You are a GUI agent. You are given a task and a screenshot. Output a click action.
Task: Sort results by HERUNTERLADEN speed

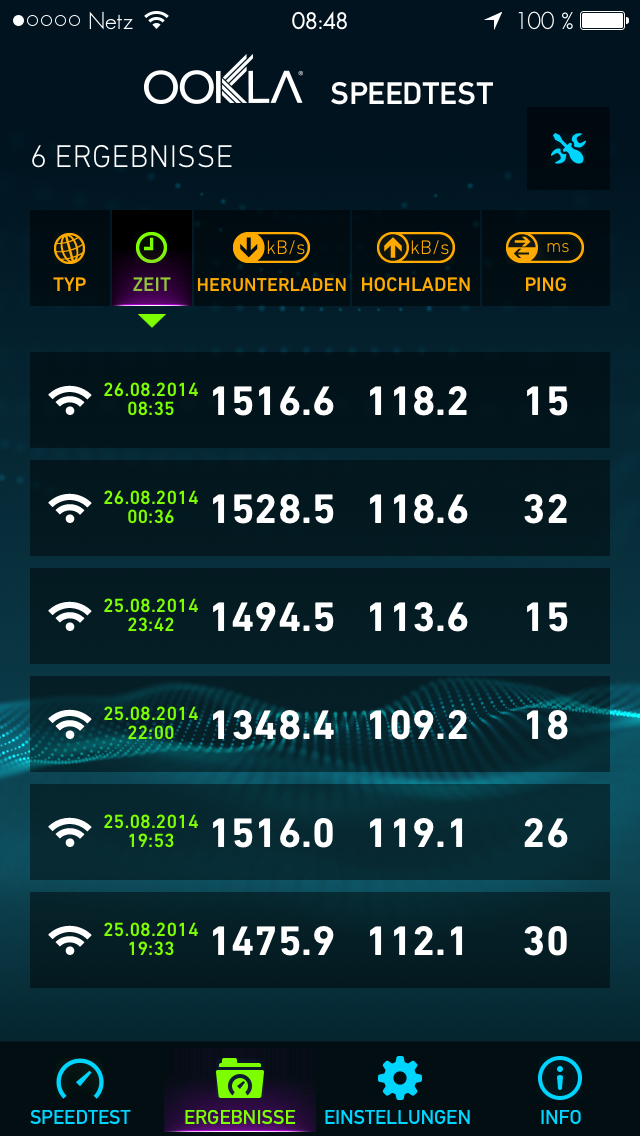(271, 260)
